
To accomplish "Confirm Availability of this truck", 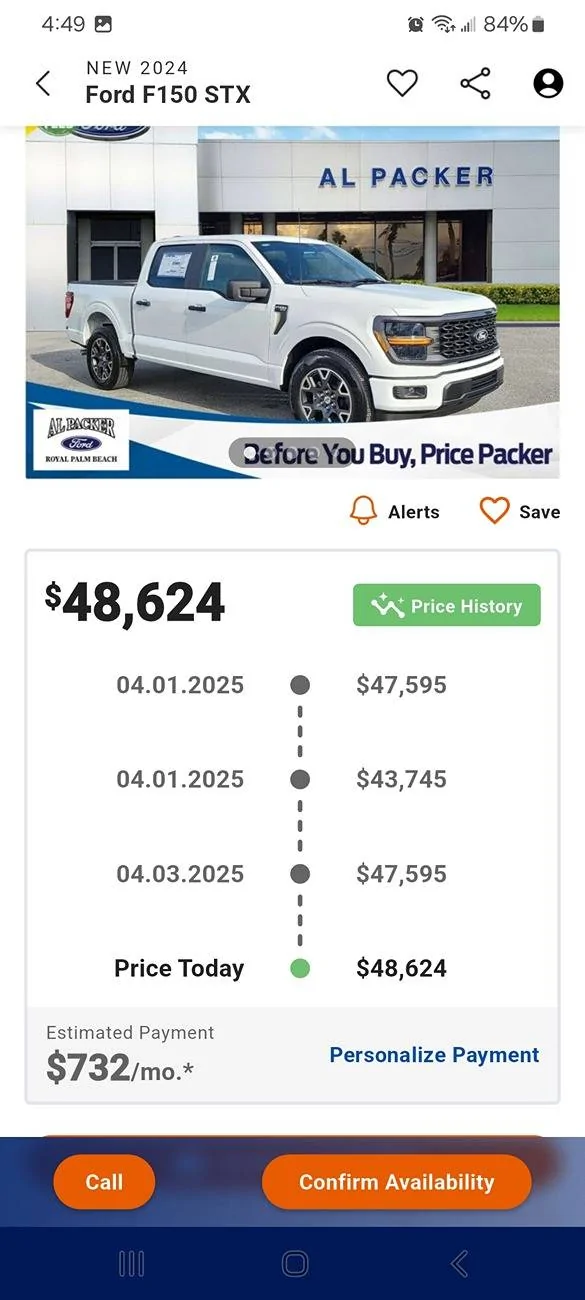I will (396, 1182).
